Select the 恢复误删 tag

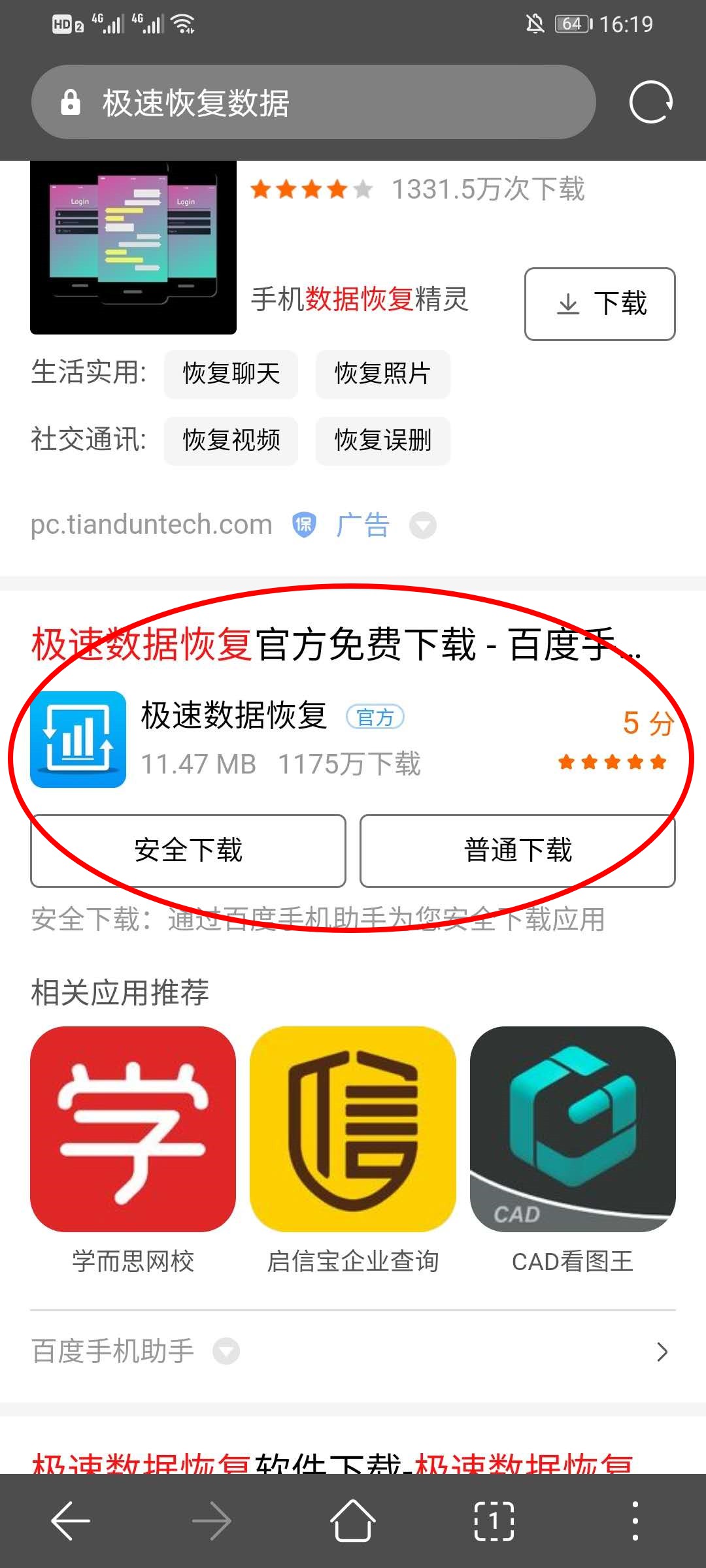coord(382,441)
